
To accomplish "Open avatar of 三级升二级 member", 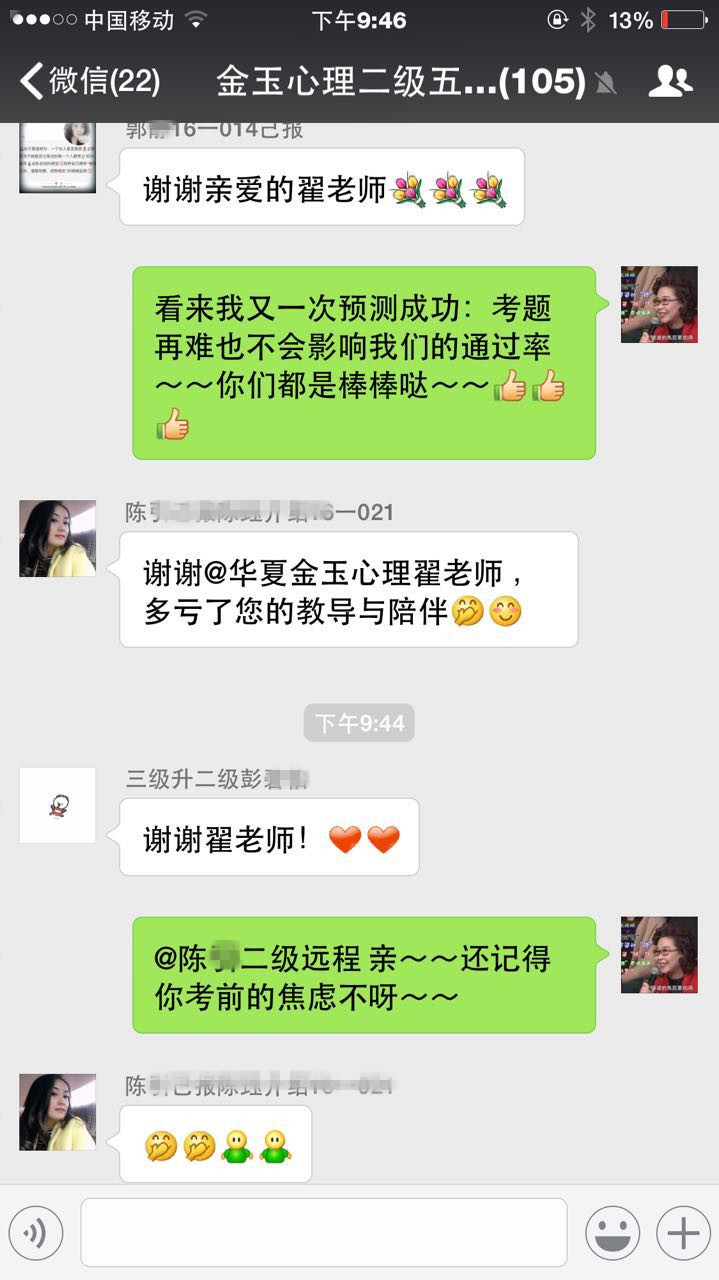I will [x=58, y=806].
